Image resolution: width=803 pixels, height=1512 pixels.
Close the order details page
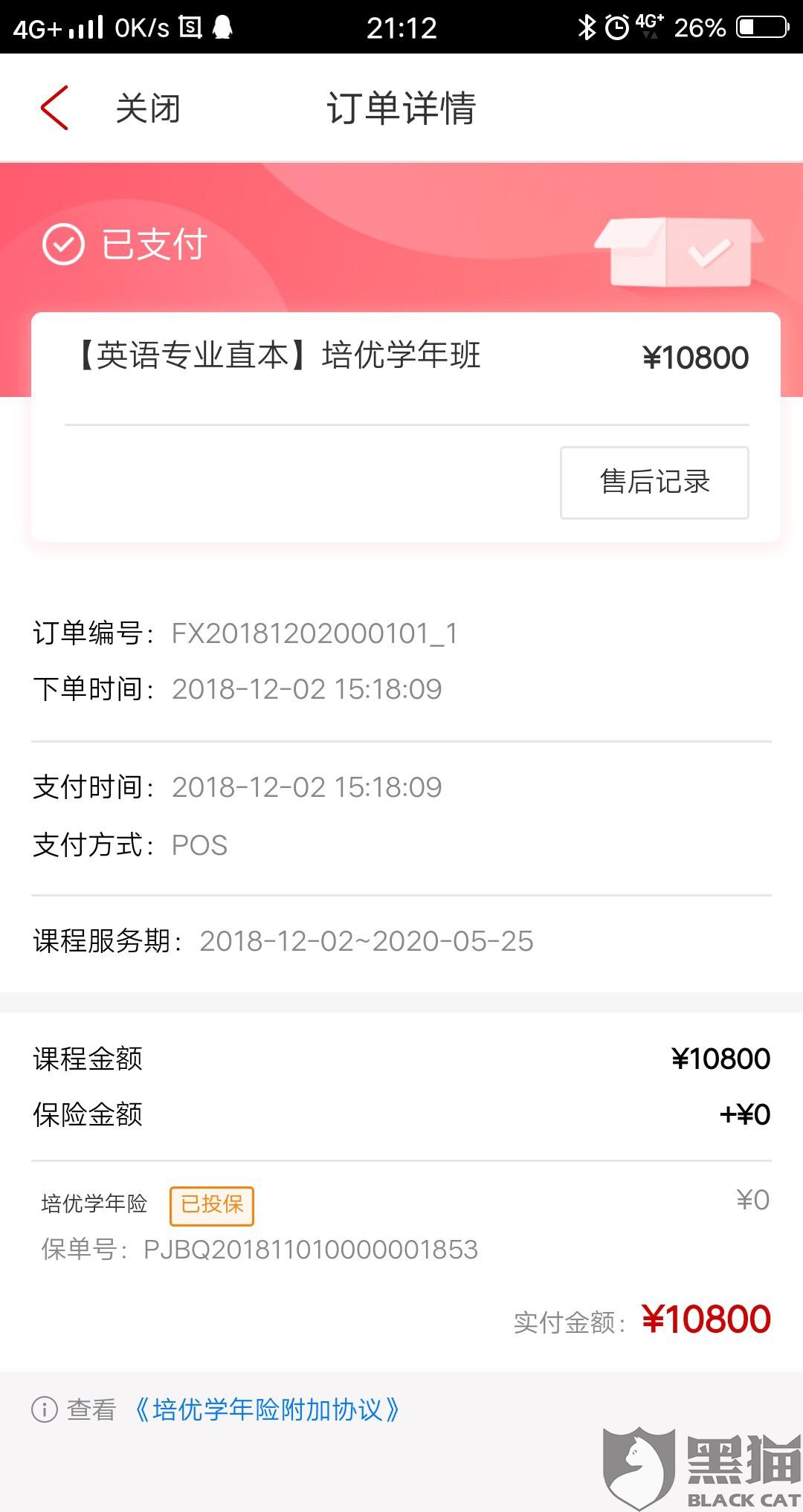[x=148, y=109]
